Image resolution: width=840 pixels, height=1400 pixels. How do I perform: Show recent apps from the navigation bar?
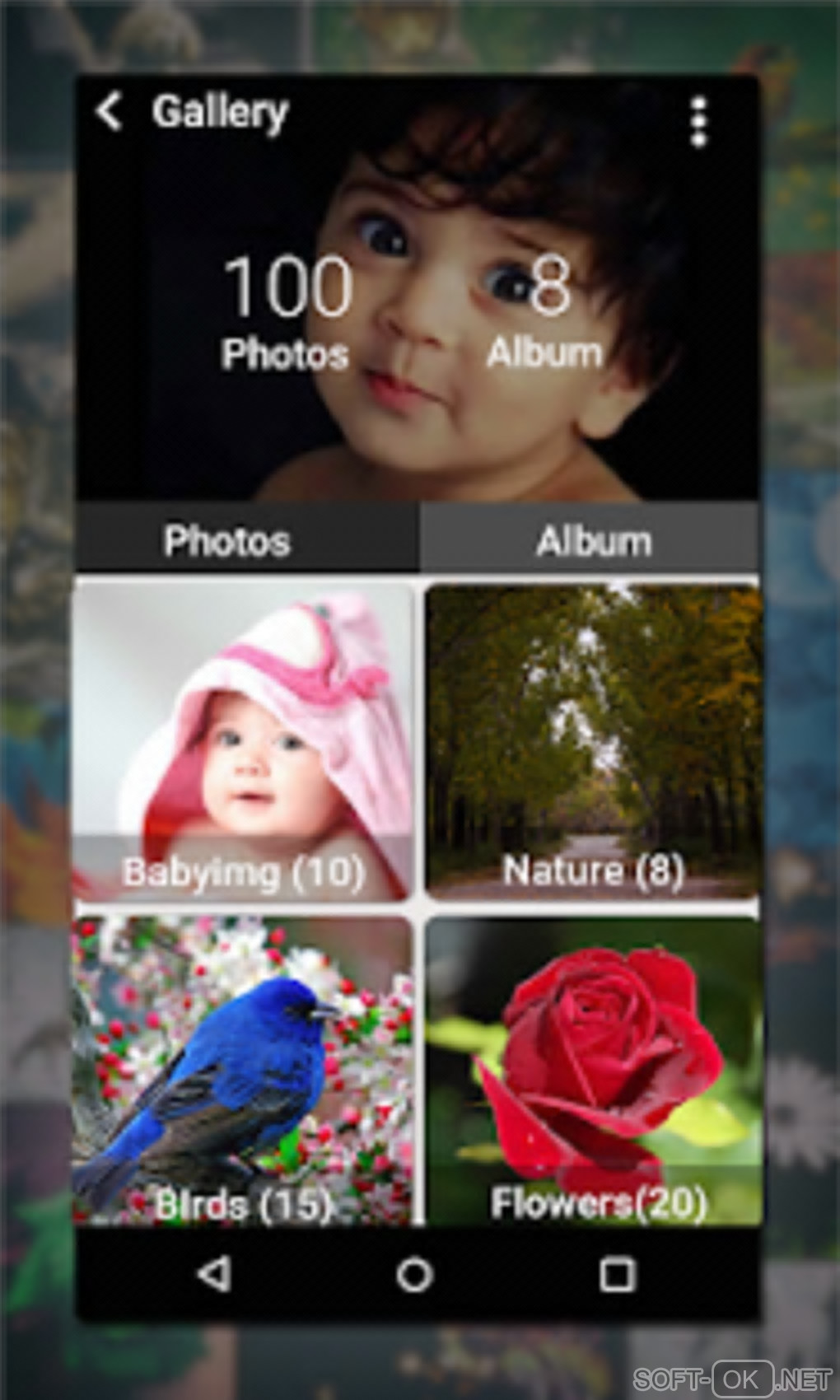click(618, 1275)
